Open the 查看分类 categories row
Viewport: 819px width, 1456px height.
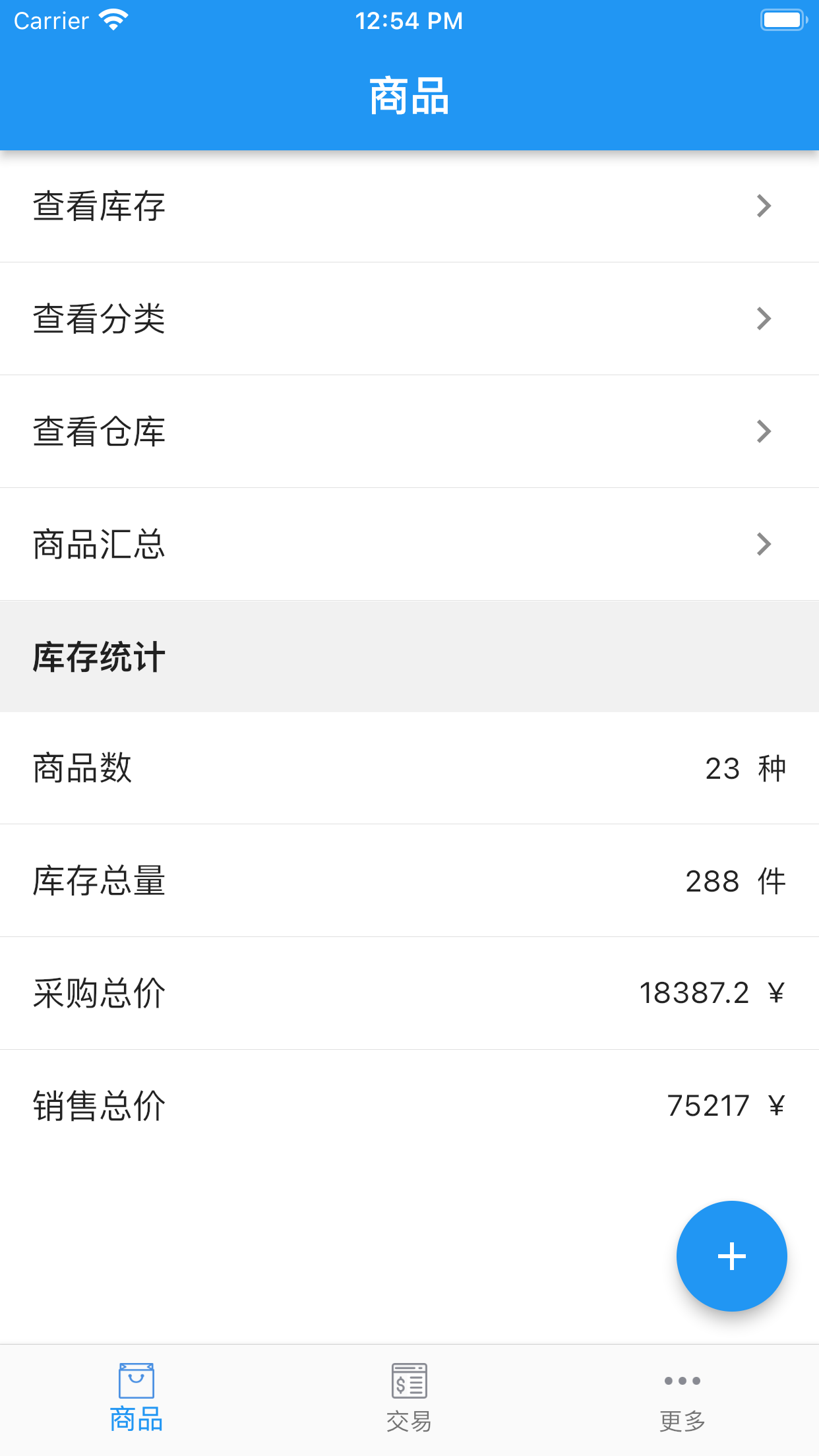409,319
